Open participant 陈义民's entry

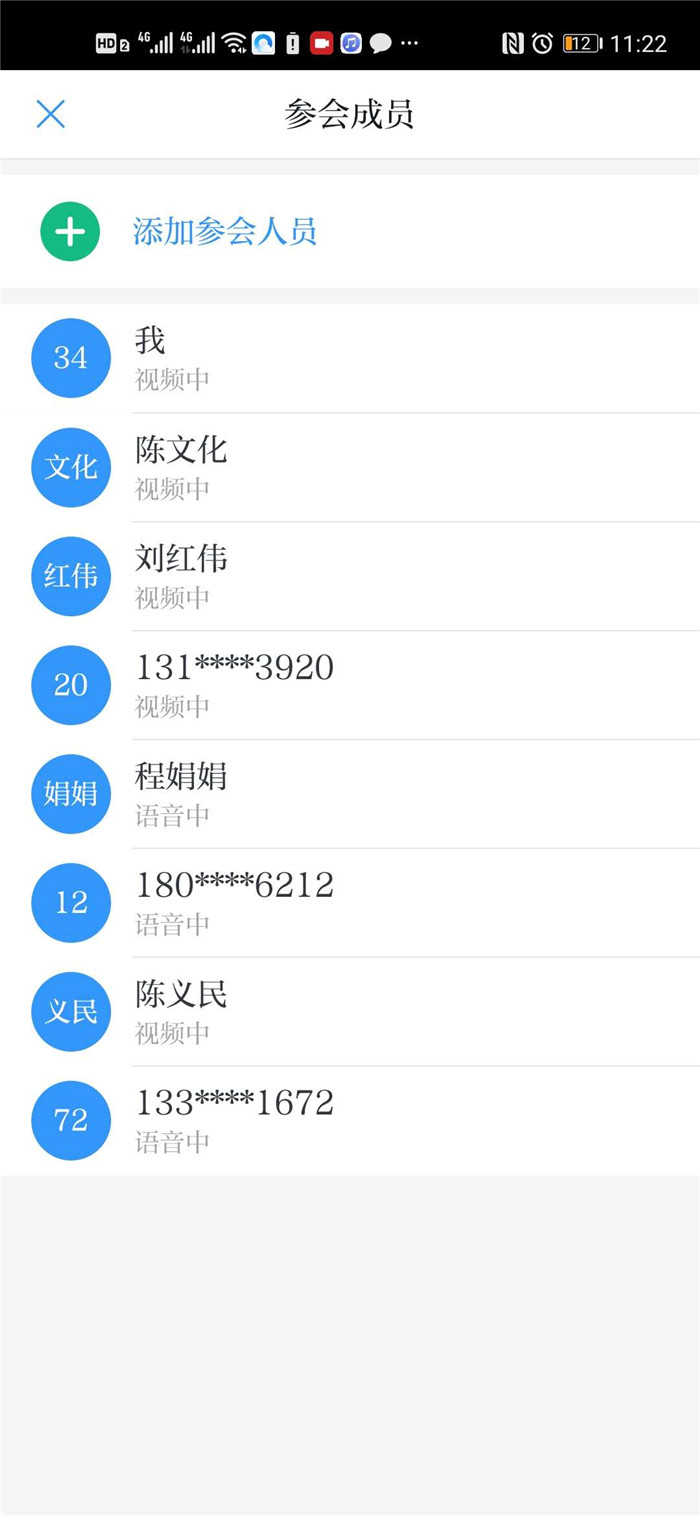pos(350,1012)
